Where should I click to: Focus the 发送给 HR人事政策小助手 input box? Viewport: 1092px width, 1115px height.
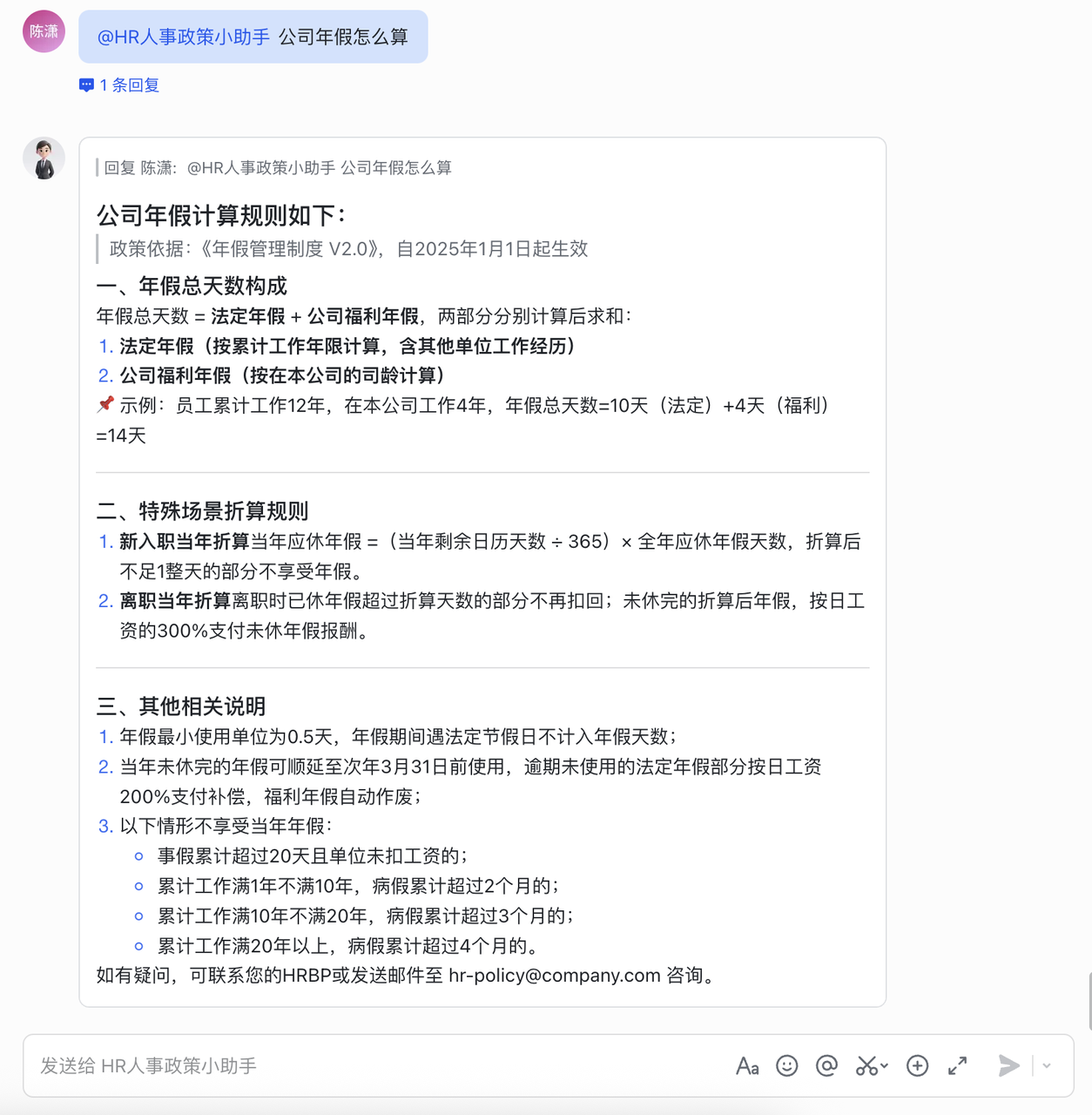tap(348, 1065)
